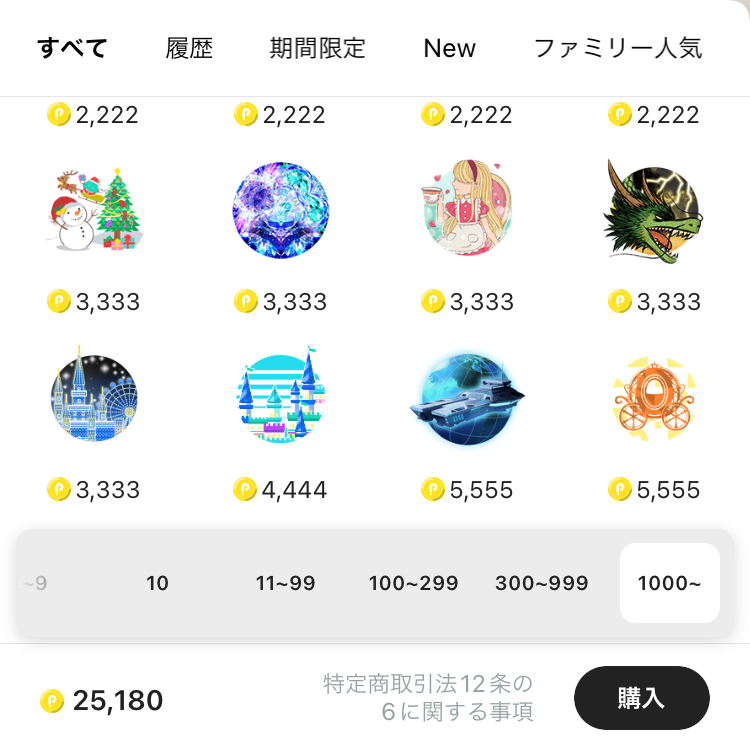
Task: Select the Christmas snowman gift
Action: pos(94,210)
